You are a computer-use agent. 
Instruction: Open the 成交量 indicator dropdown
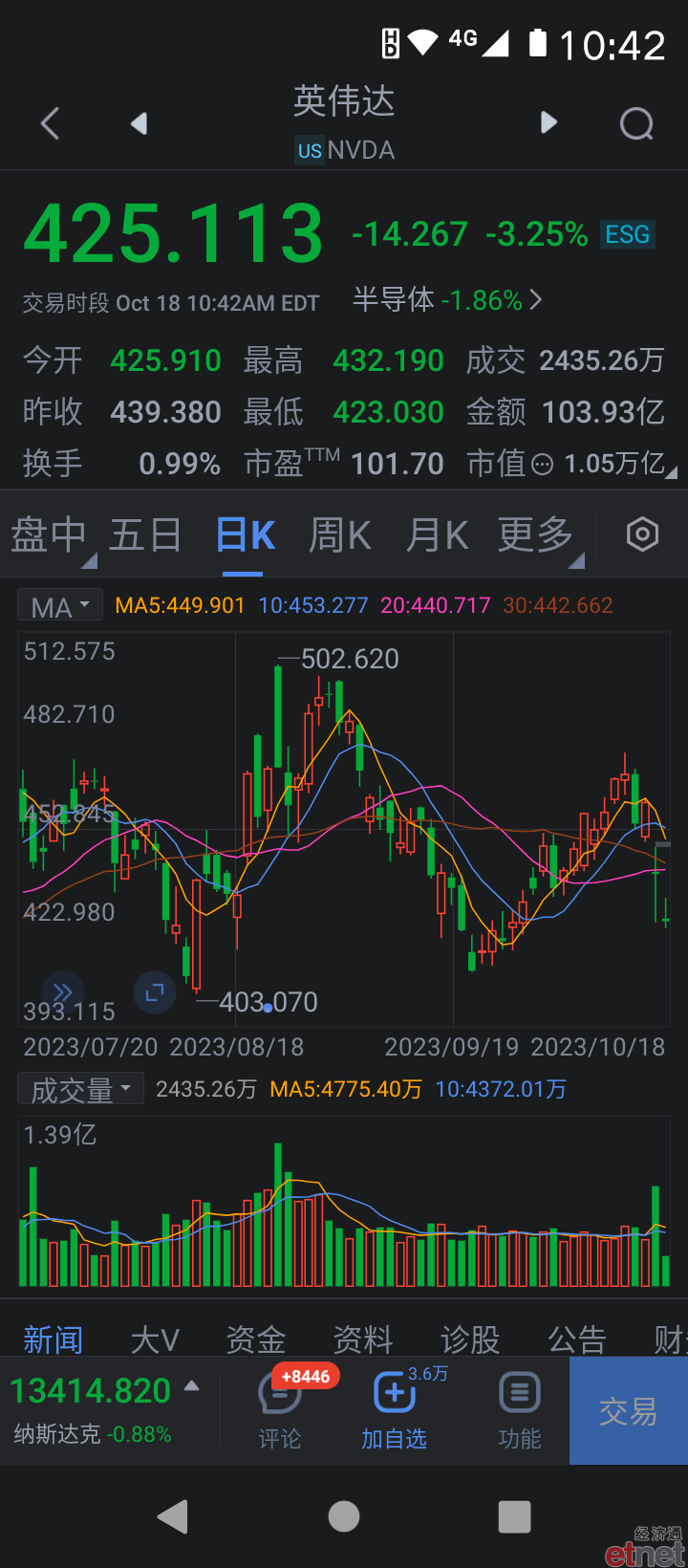(80, 1089)
